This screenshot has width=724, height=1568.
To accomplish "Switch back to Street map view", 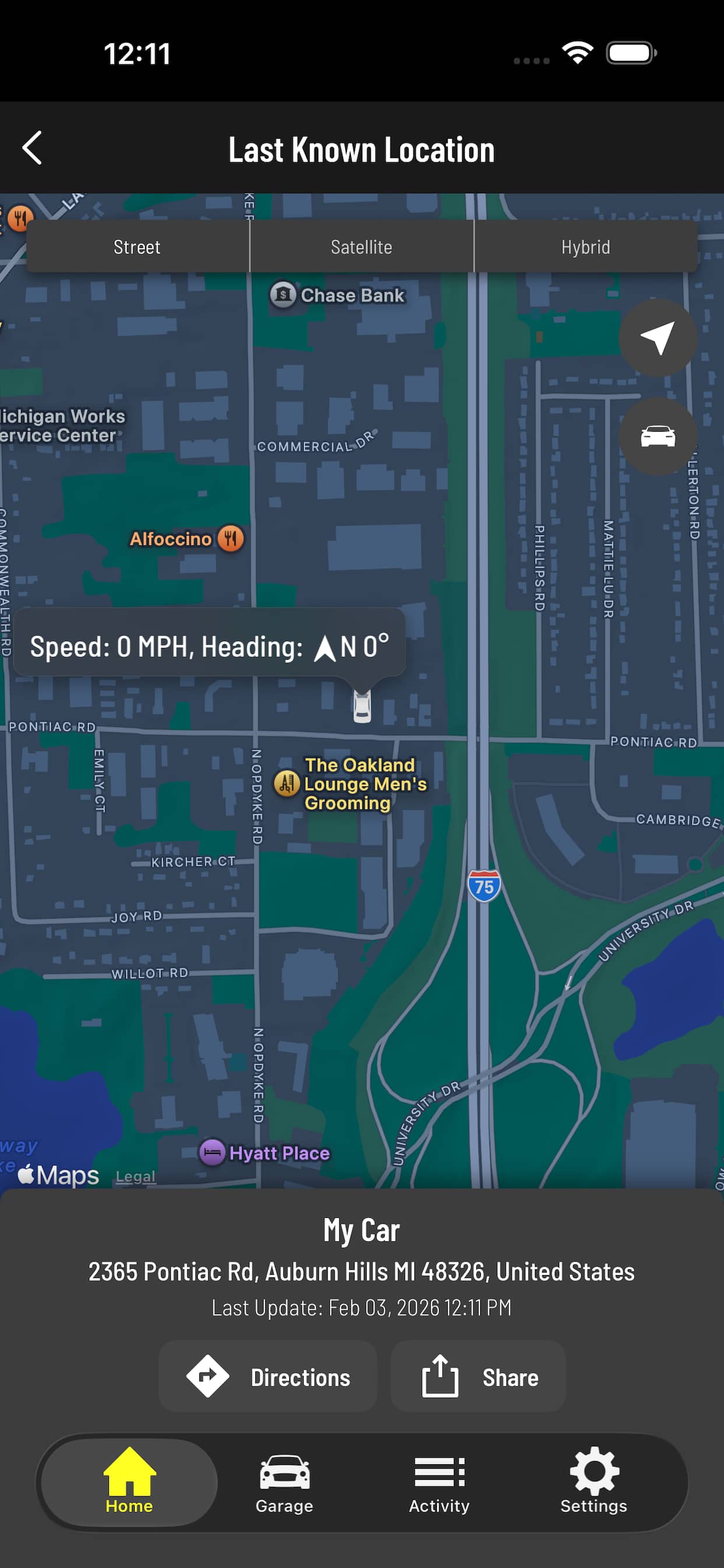I will [x=137, y=247].
